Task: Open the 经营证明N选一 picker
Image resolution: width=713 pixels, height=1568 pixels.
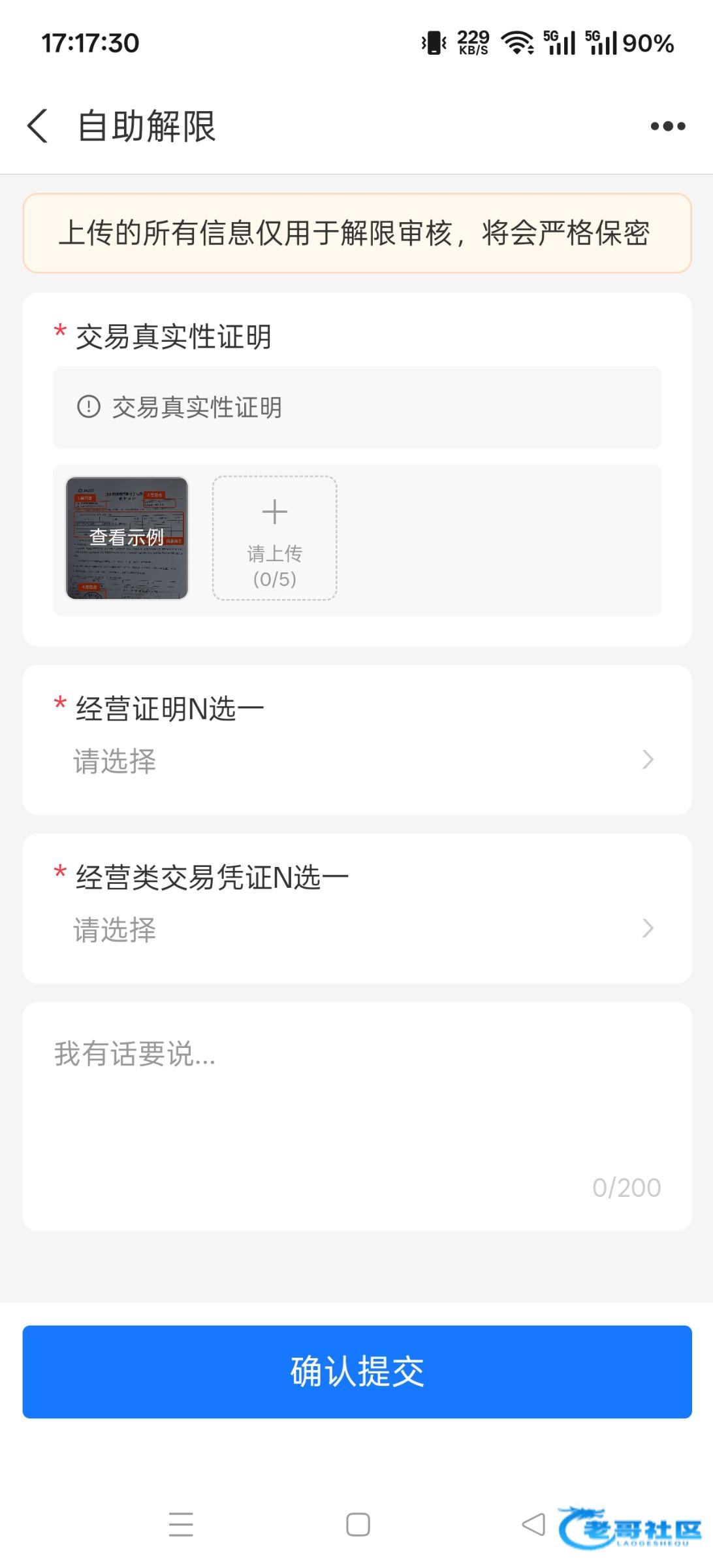Action: pos(357,760)
